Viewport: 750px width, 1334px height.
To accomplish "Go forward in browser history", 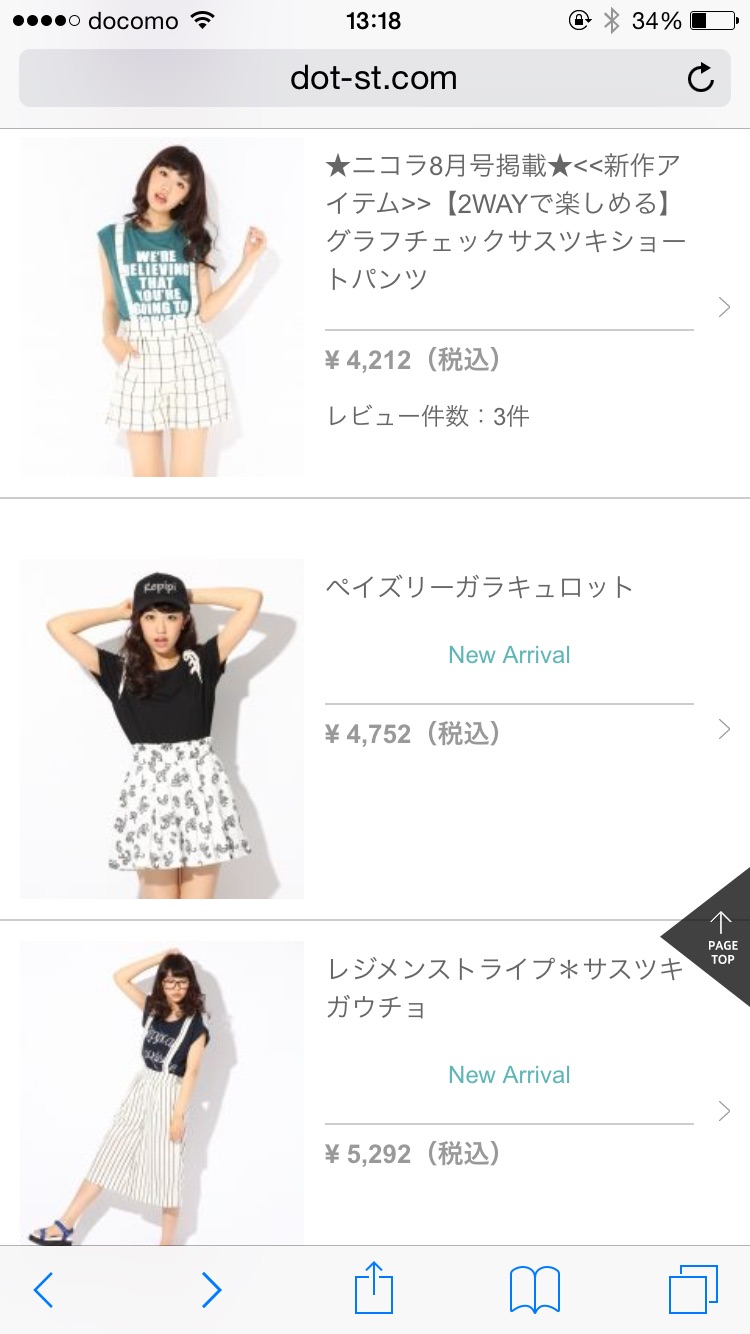I will tap(211, 1290).
